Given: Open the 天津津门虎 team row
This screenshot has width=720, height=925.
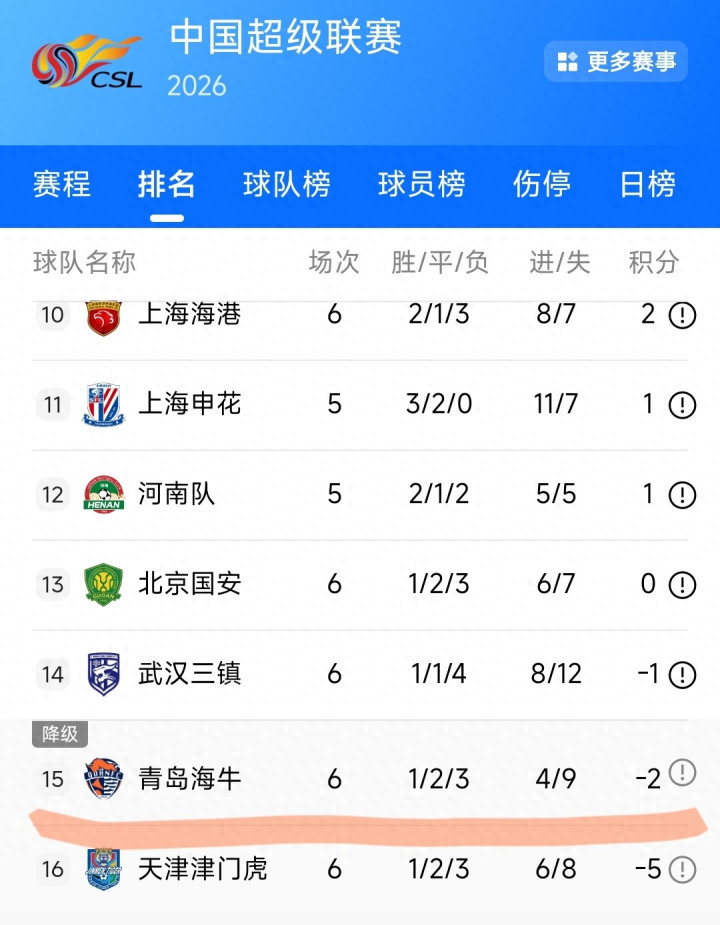Looking at the screenshot, I should point(203,868).
